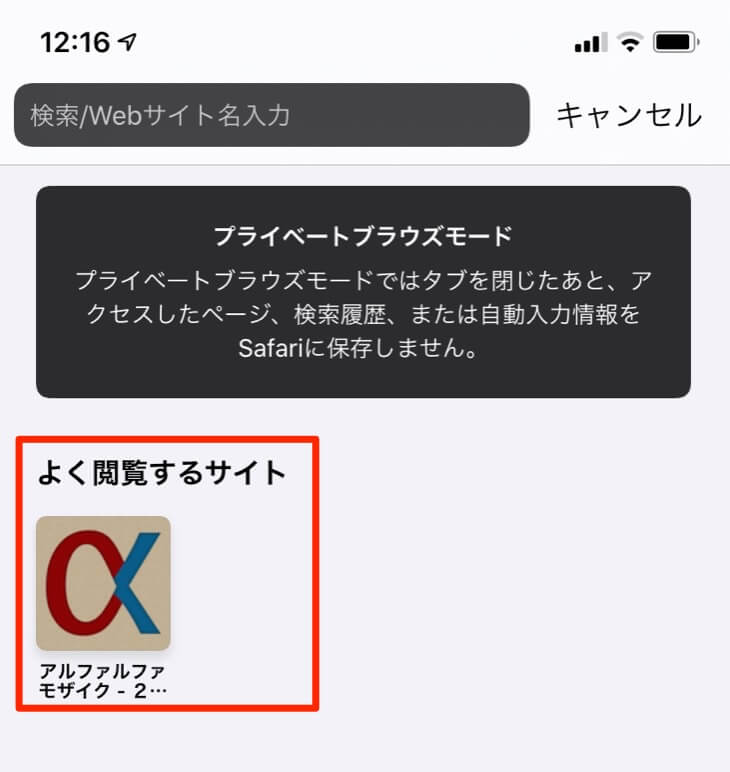Cancel the search with キャンセル

click(629, 115)
